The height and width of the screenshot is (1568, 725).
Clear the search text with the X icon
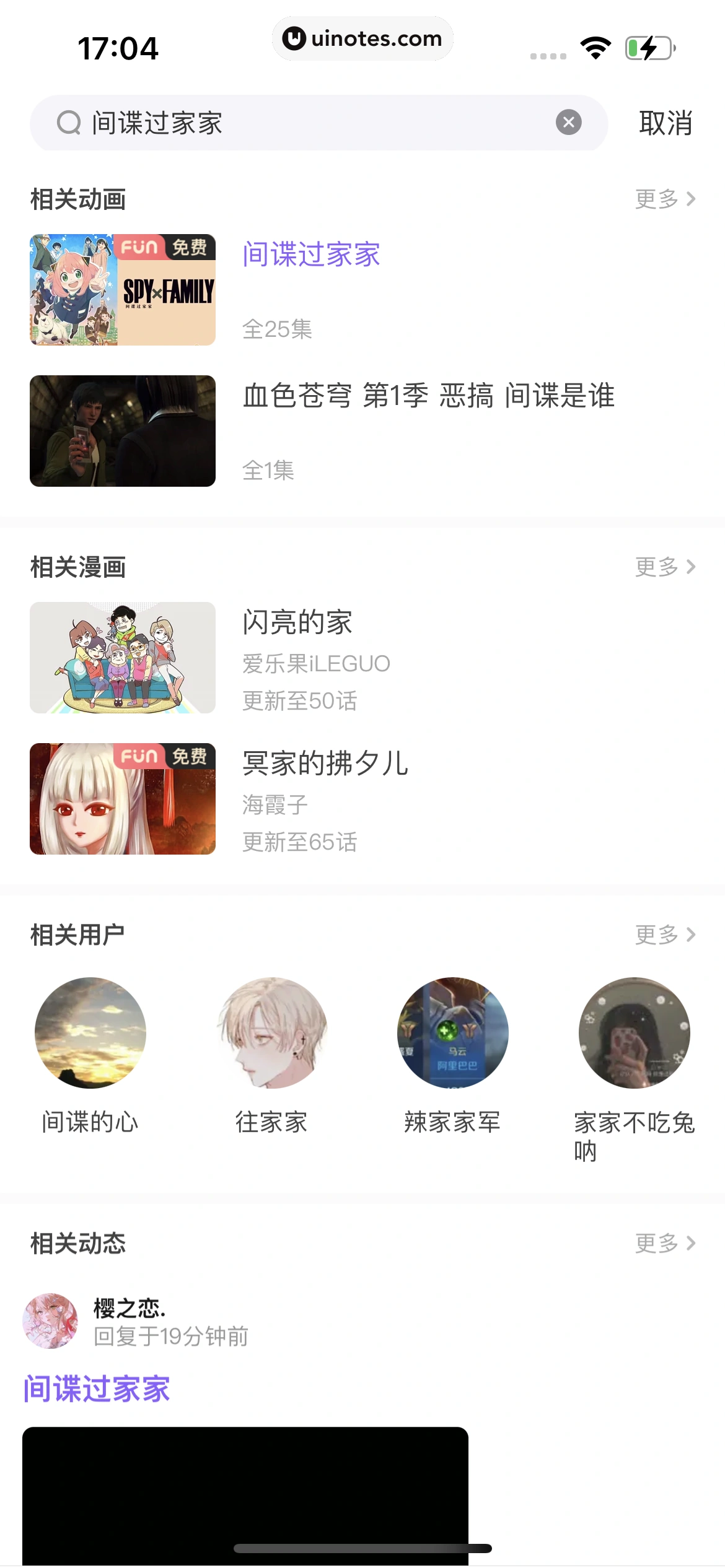[x=568, y=122]
